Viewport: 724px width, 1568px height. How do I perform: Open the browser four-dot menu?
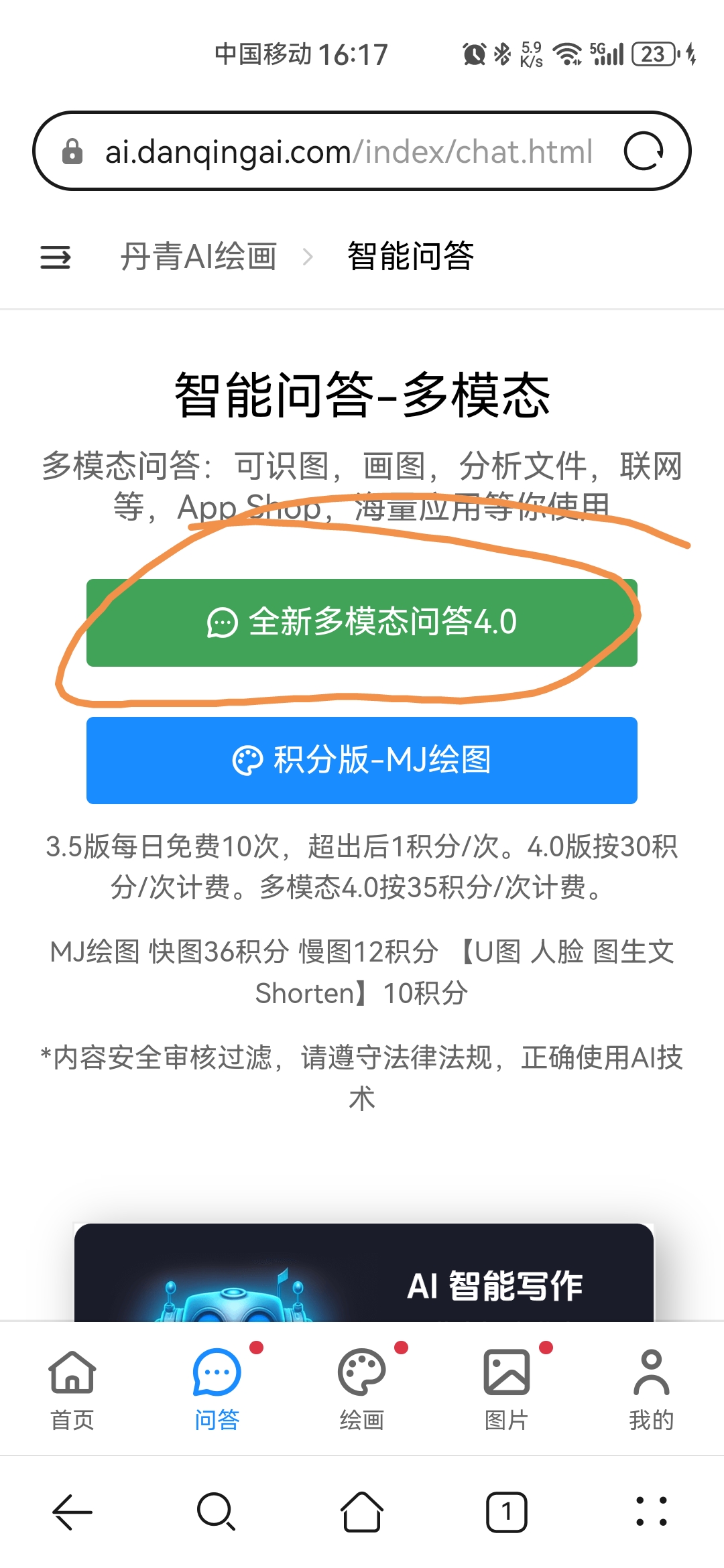coord(651,1512)
